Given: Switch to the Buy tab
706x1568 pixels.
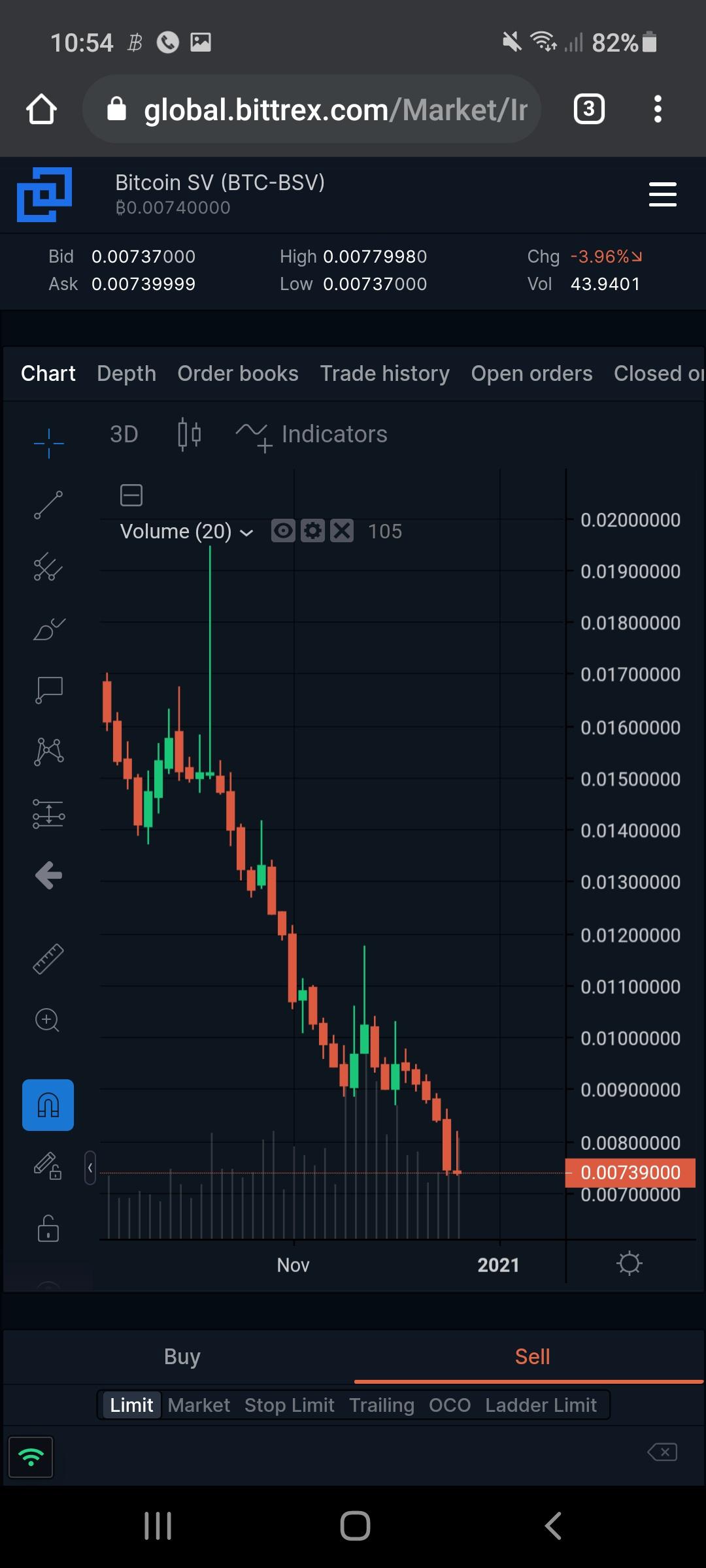Looking at the screenshot, I should point(182,1357).
